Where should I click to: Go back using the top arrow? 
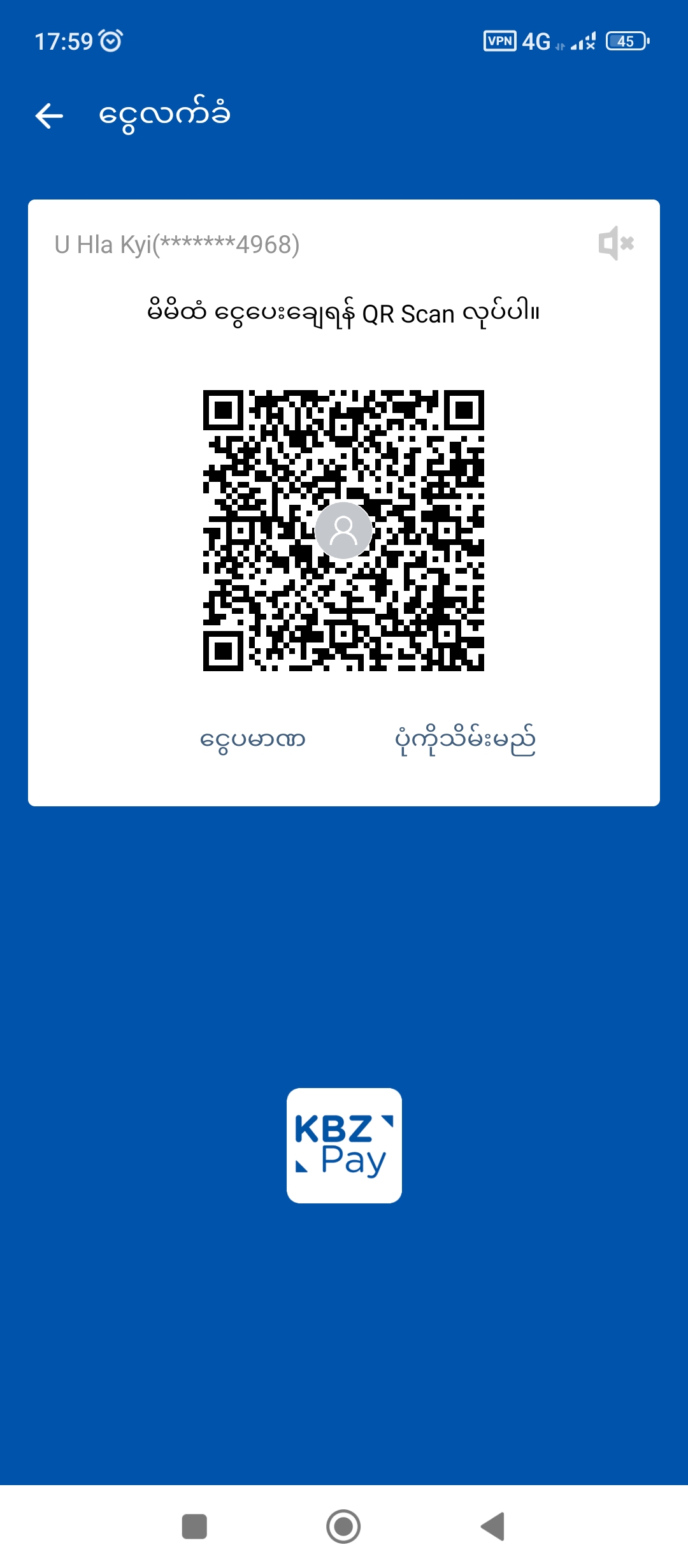50,116
